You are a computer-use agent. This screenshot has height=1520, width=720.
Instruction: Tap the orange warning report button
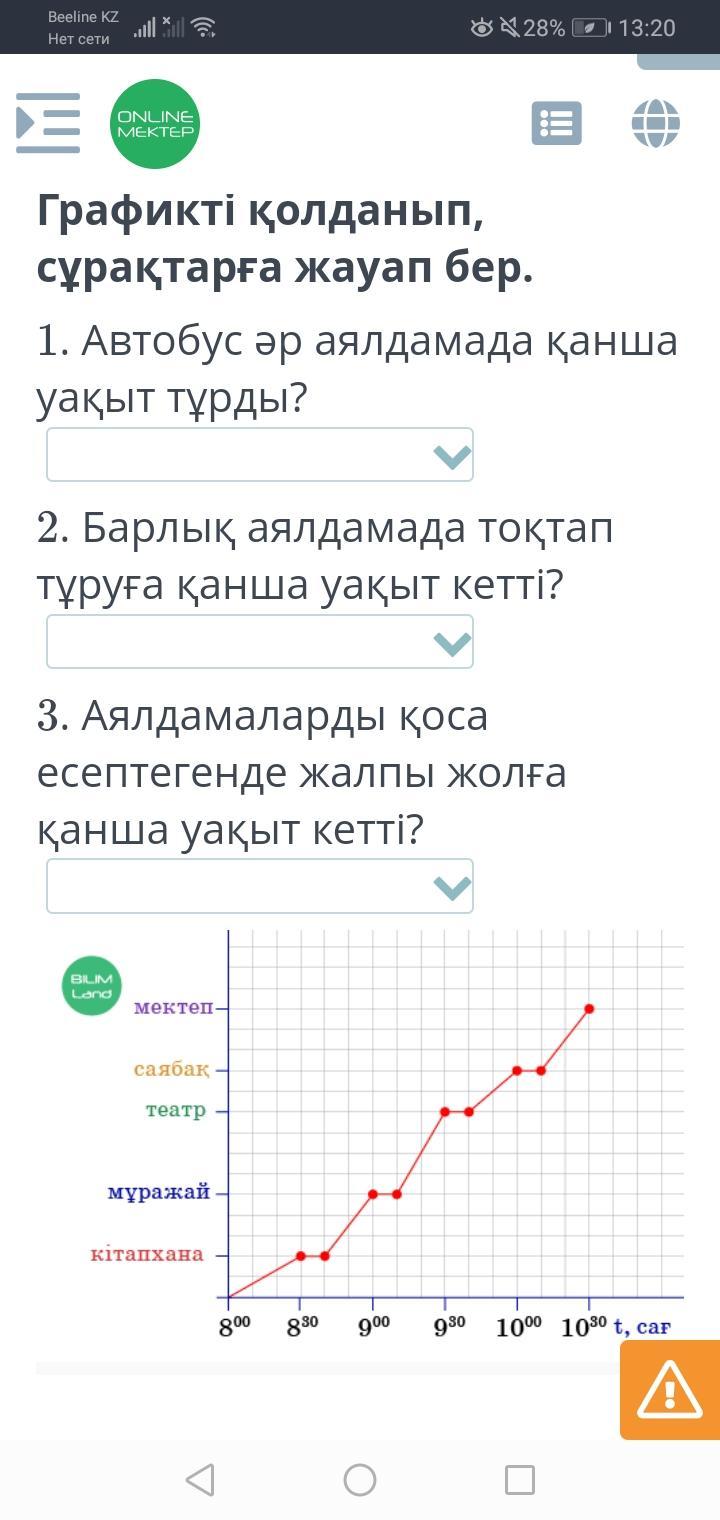click(x=670, y=1390)
